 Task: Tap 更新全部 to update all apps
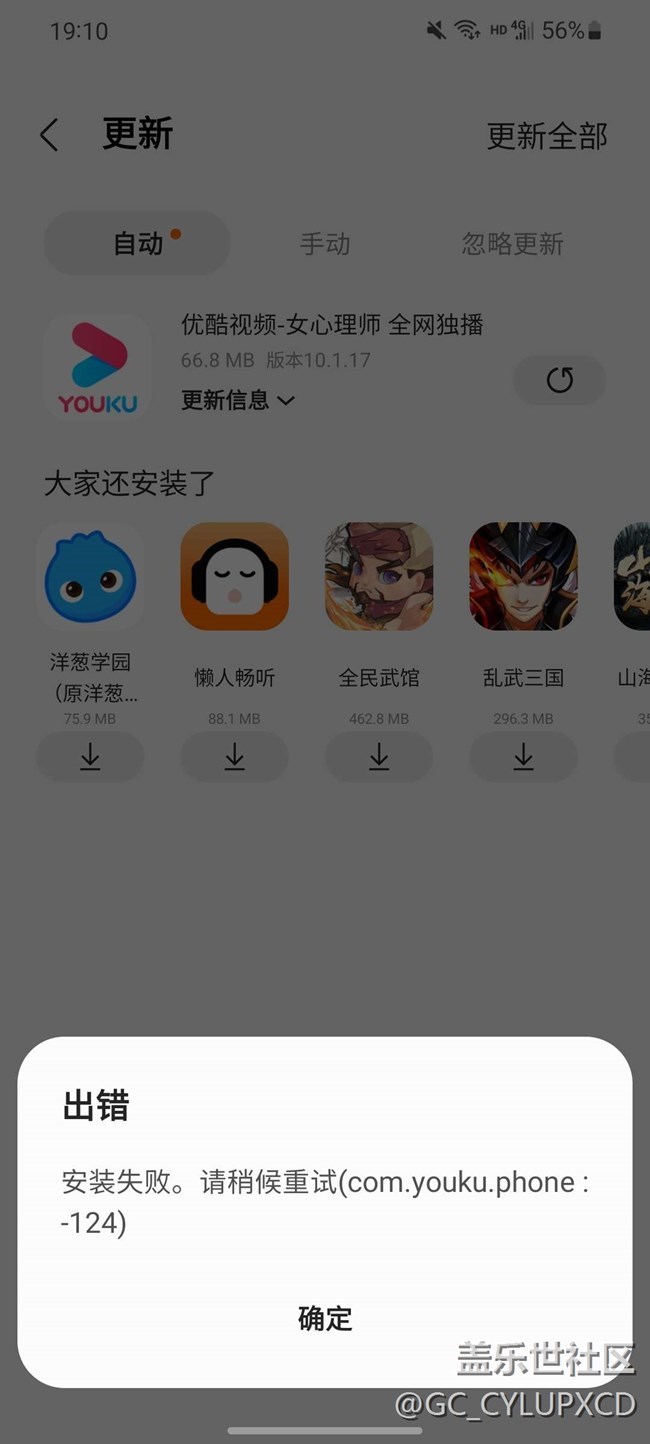(546, 136)
